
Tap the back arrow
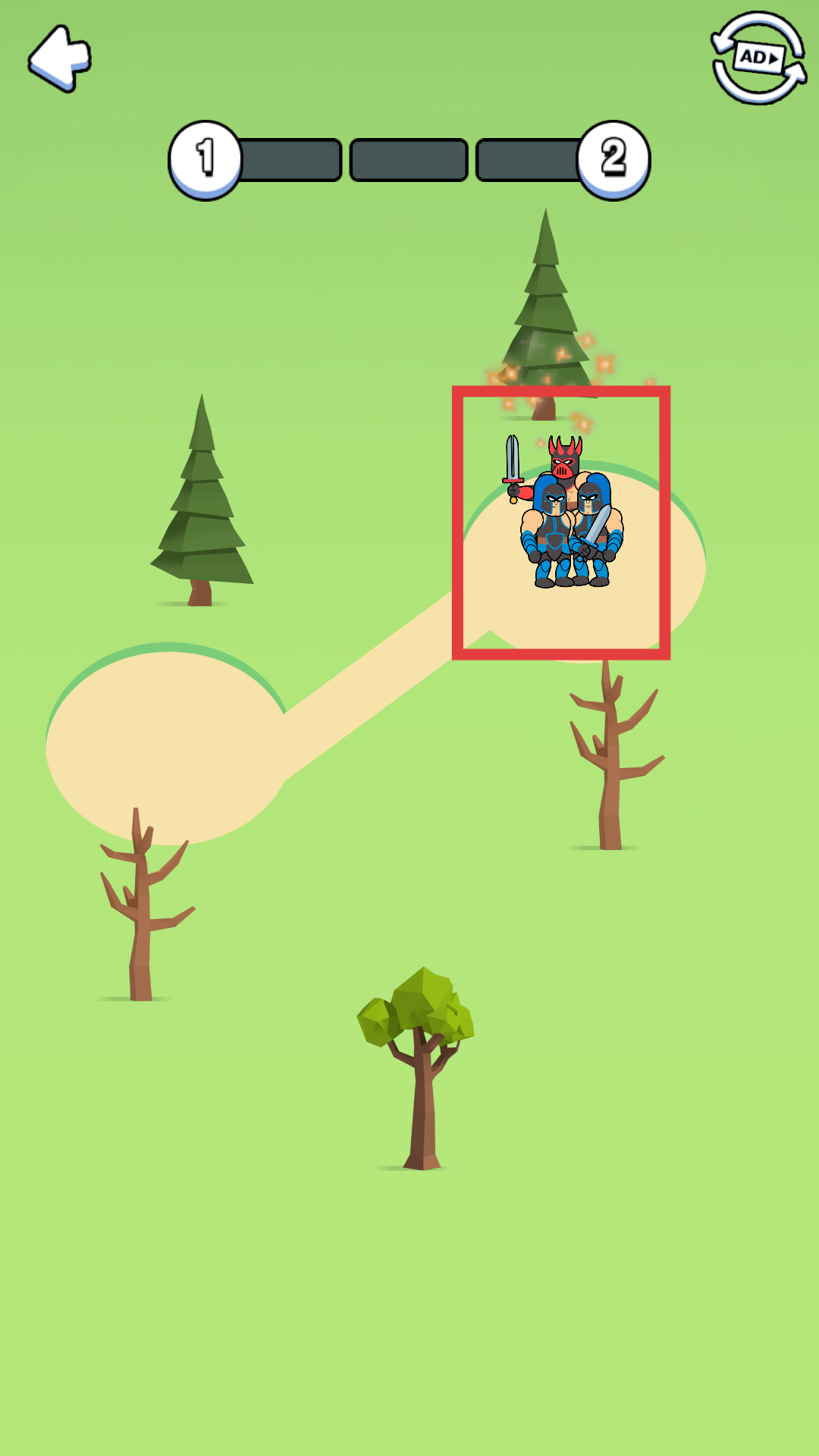point(59,58)
